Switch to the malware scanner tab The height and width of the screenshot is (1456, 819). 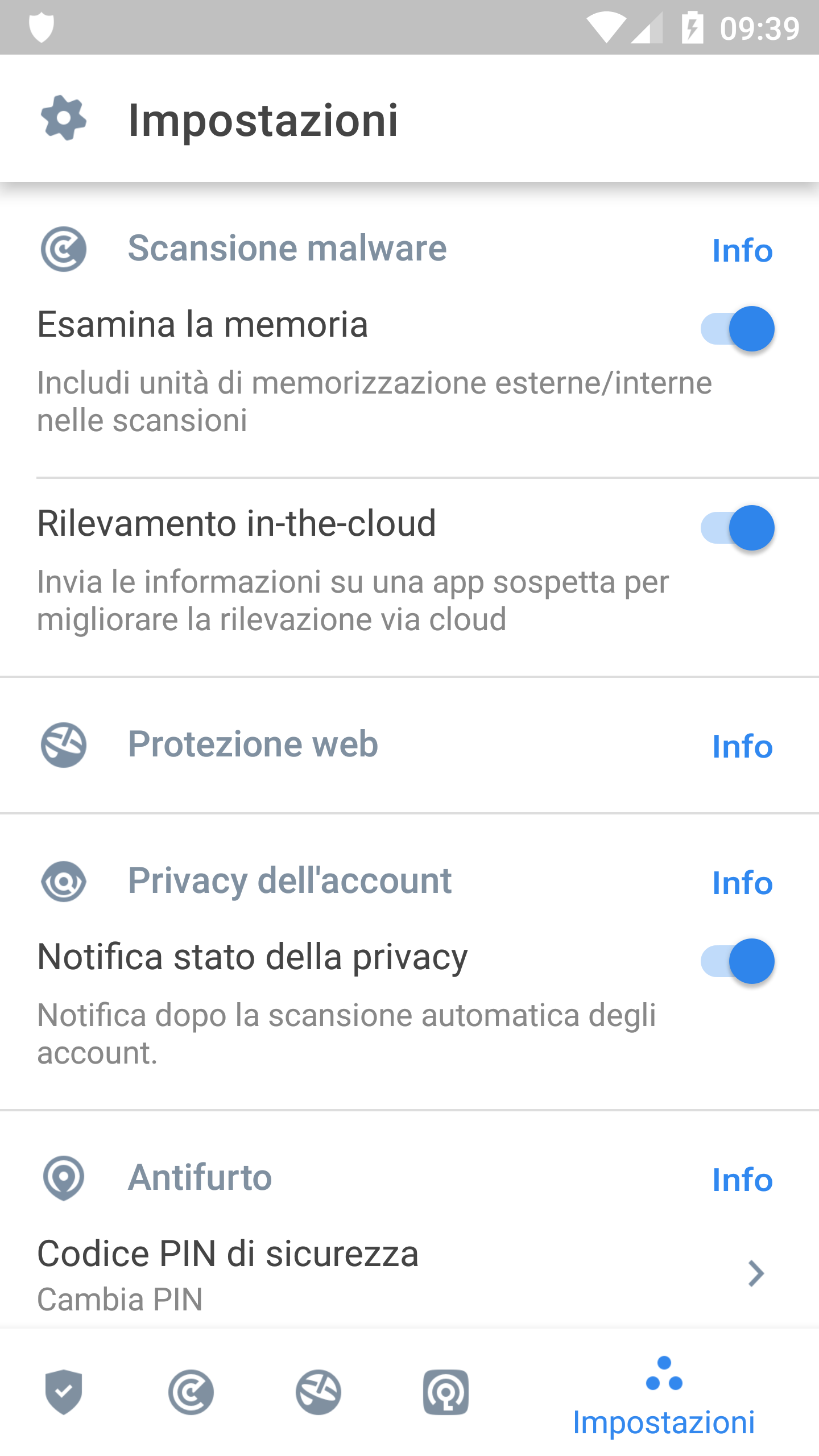[x=191, y=1392]
